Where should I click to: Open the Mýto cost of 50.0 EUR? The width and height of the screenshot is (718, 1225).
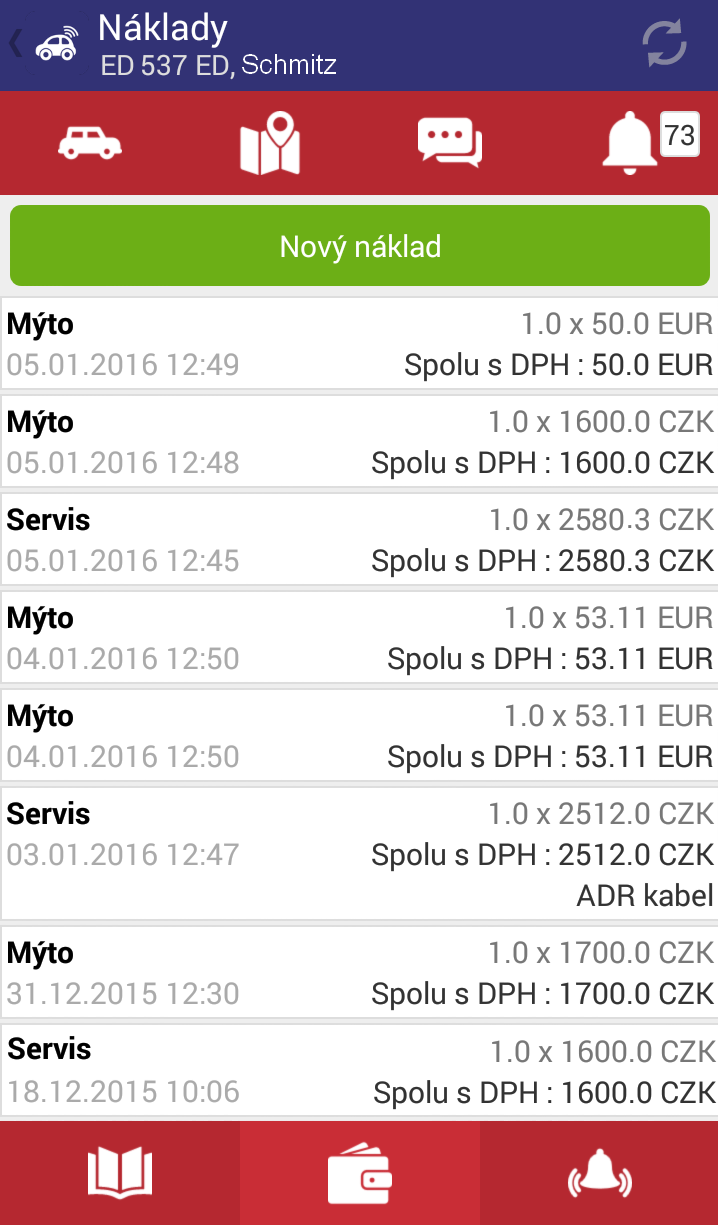coord(359,344)
